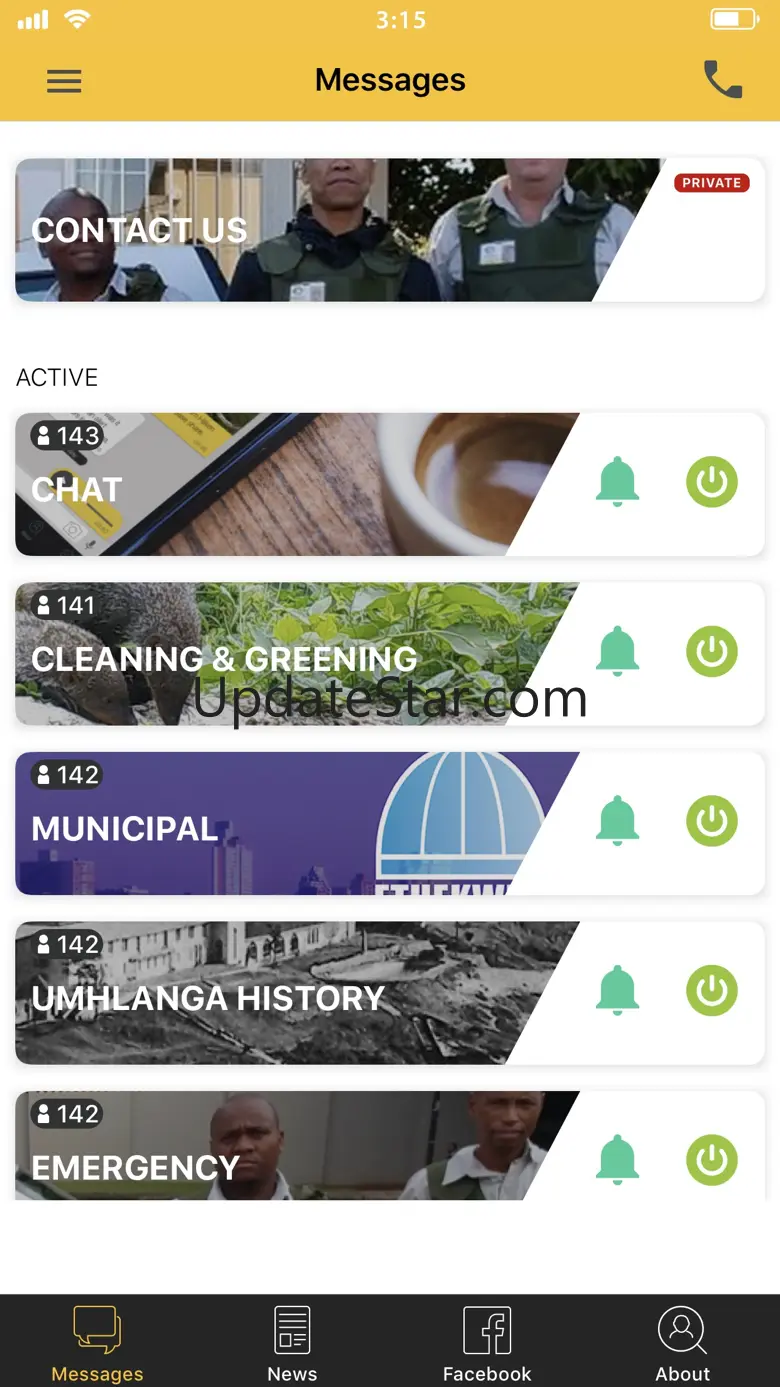
Task: Tap the bell for Umhlanga History
Action: click(617, 991)
